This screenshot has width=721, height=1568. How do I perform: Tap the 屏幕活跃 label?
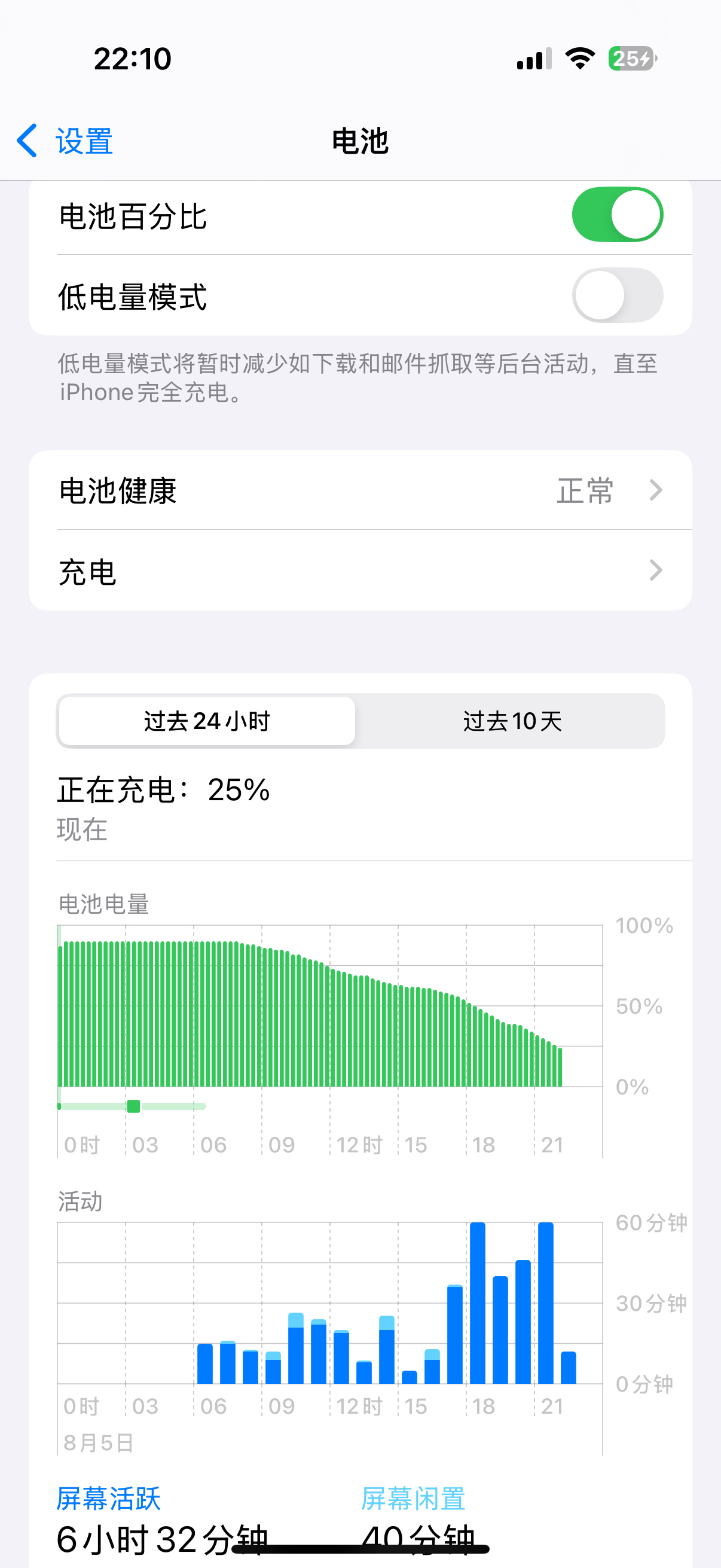(x=108, y=1499)
